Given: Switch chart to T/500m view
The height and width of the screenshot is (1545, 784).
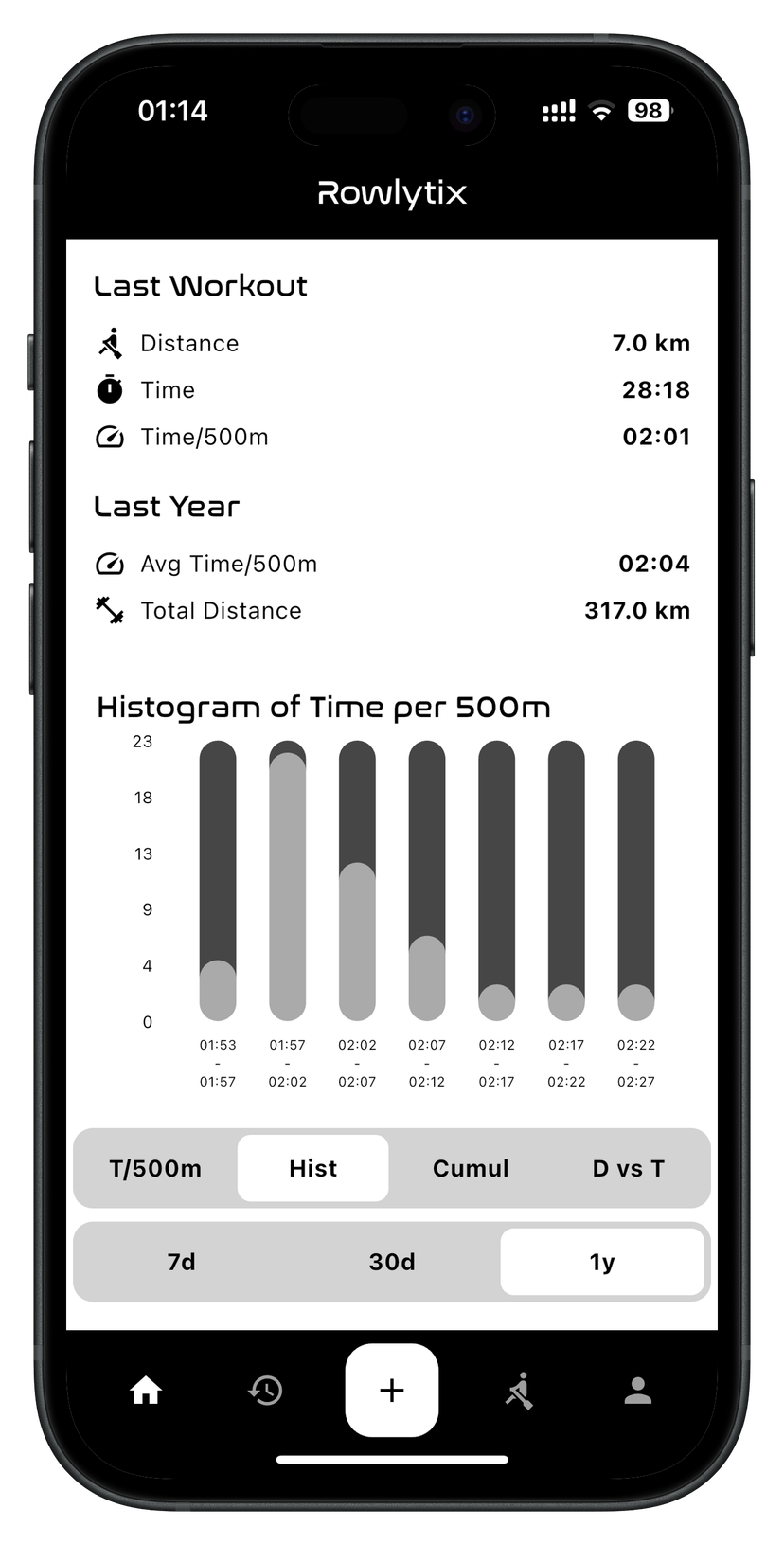Looking at the screenshot, I should point(156,1168).
